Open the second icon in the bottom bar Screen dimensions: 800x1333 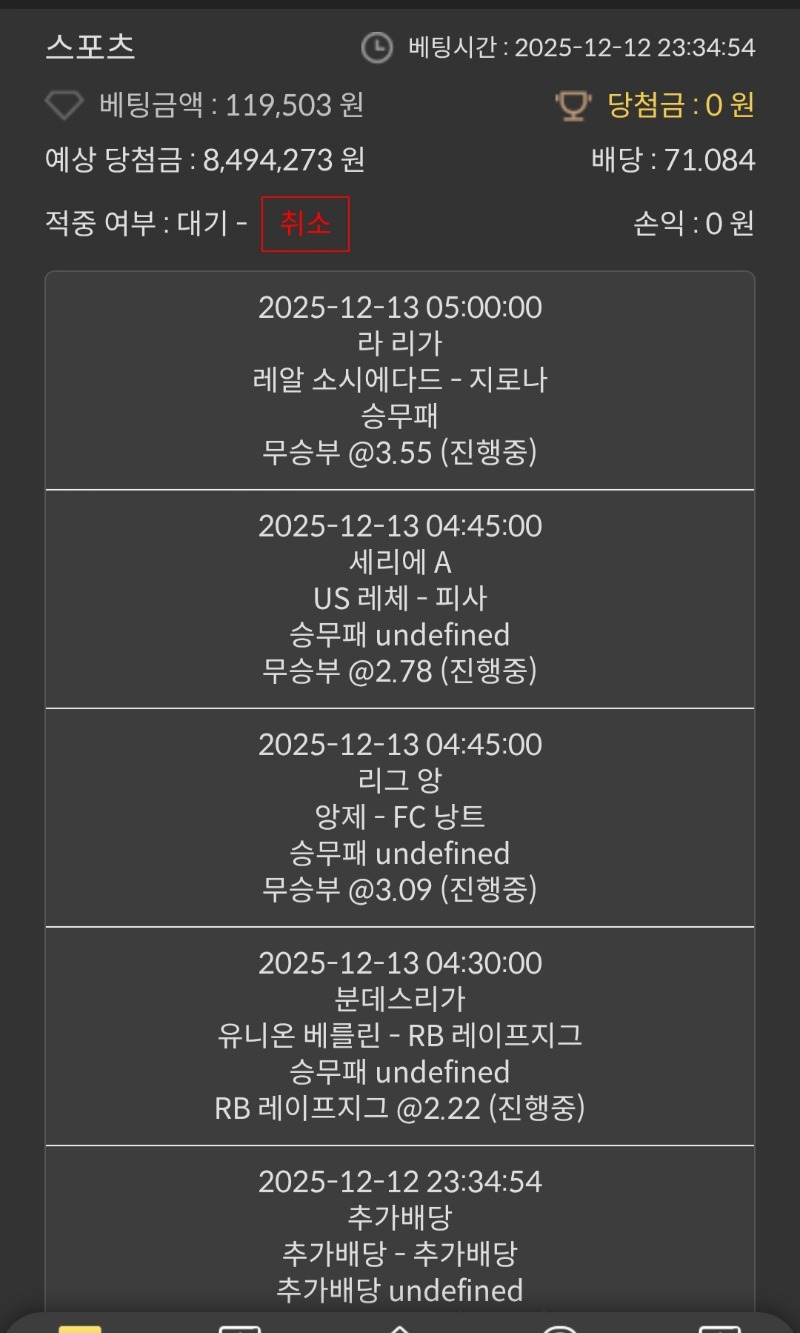click(x=240, y=1327)
